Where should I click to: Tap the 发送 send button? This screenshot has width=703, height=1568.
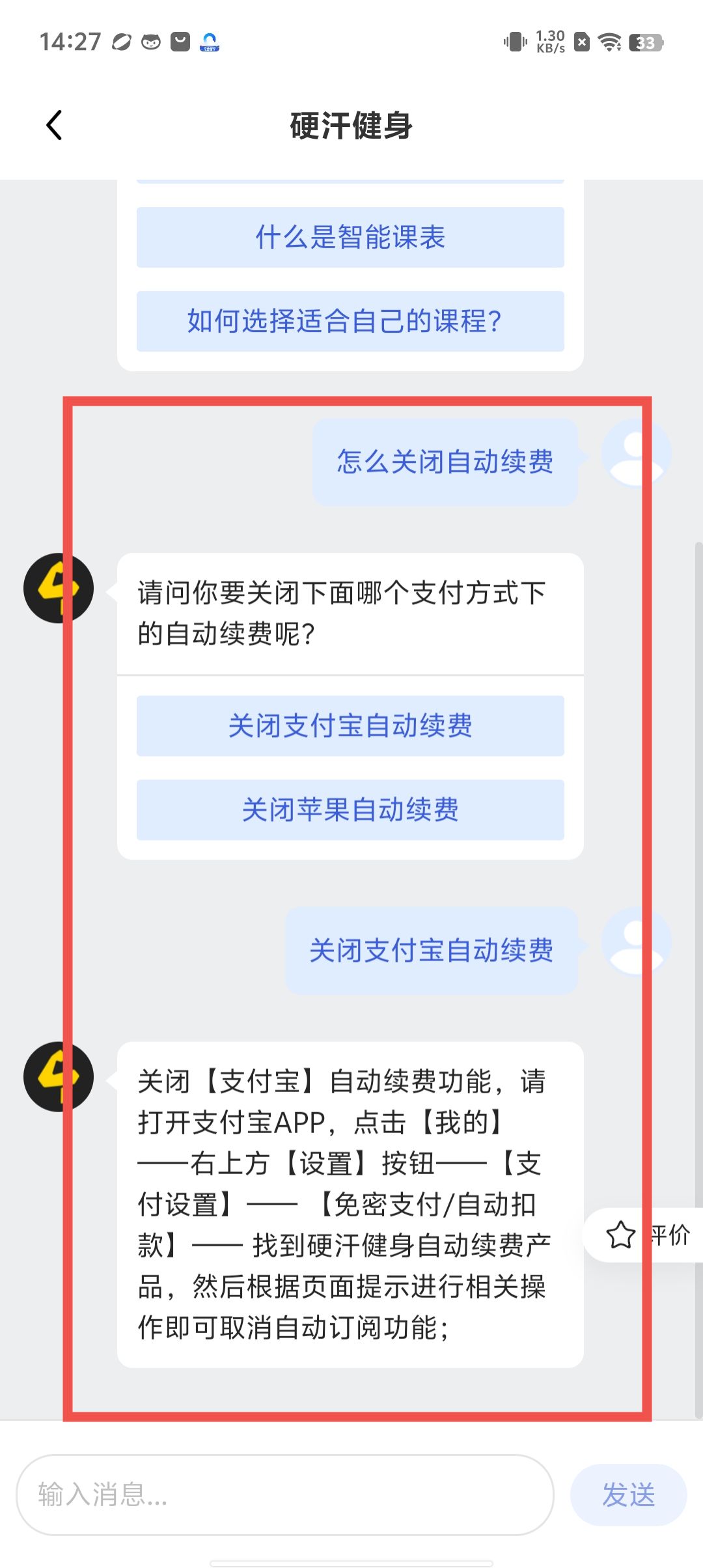tap(628, 1494)
